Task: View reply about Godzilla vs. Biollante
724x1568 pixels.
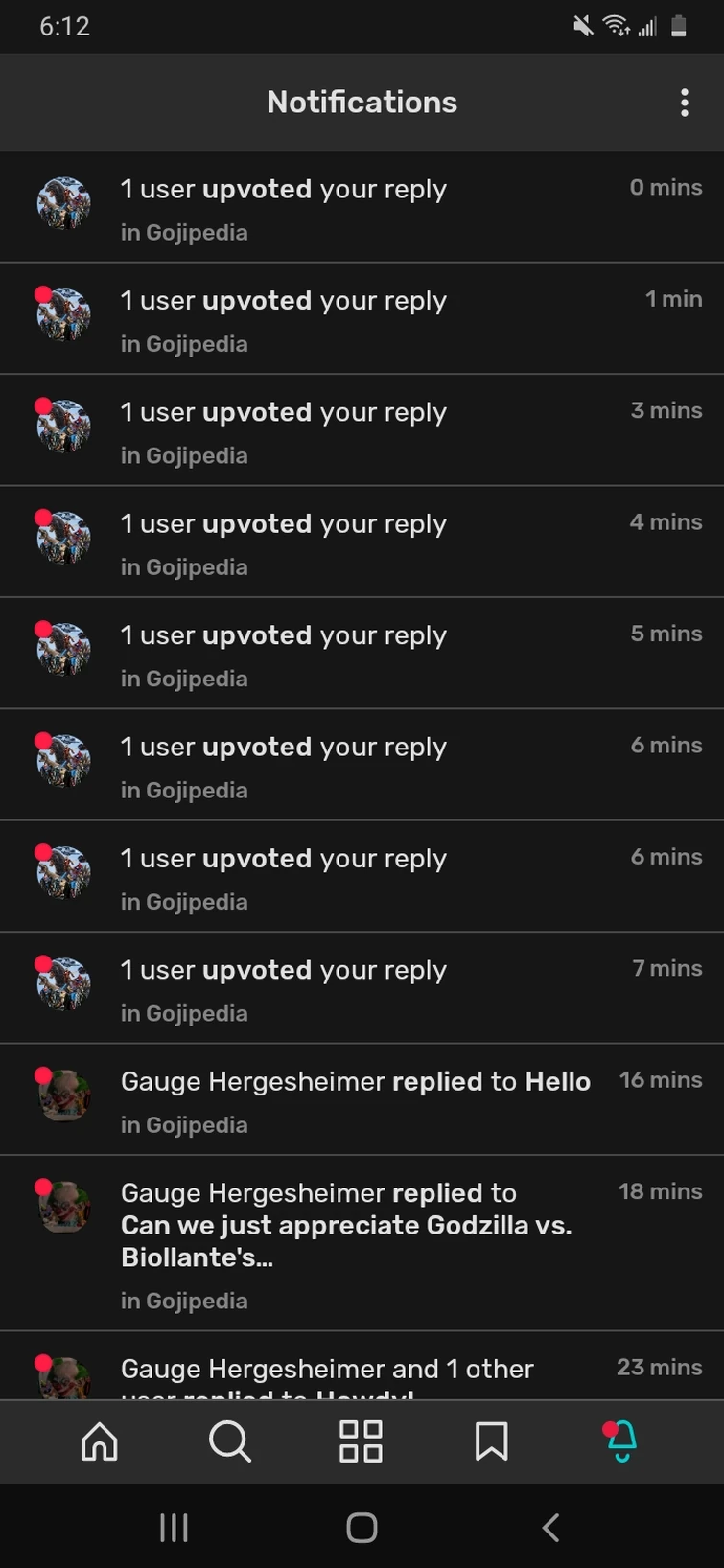Action: click(x=362, y=1243)
